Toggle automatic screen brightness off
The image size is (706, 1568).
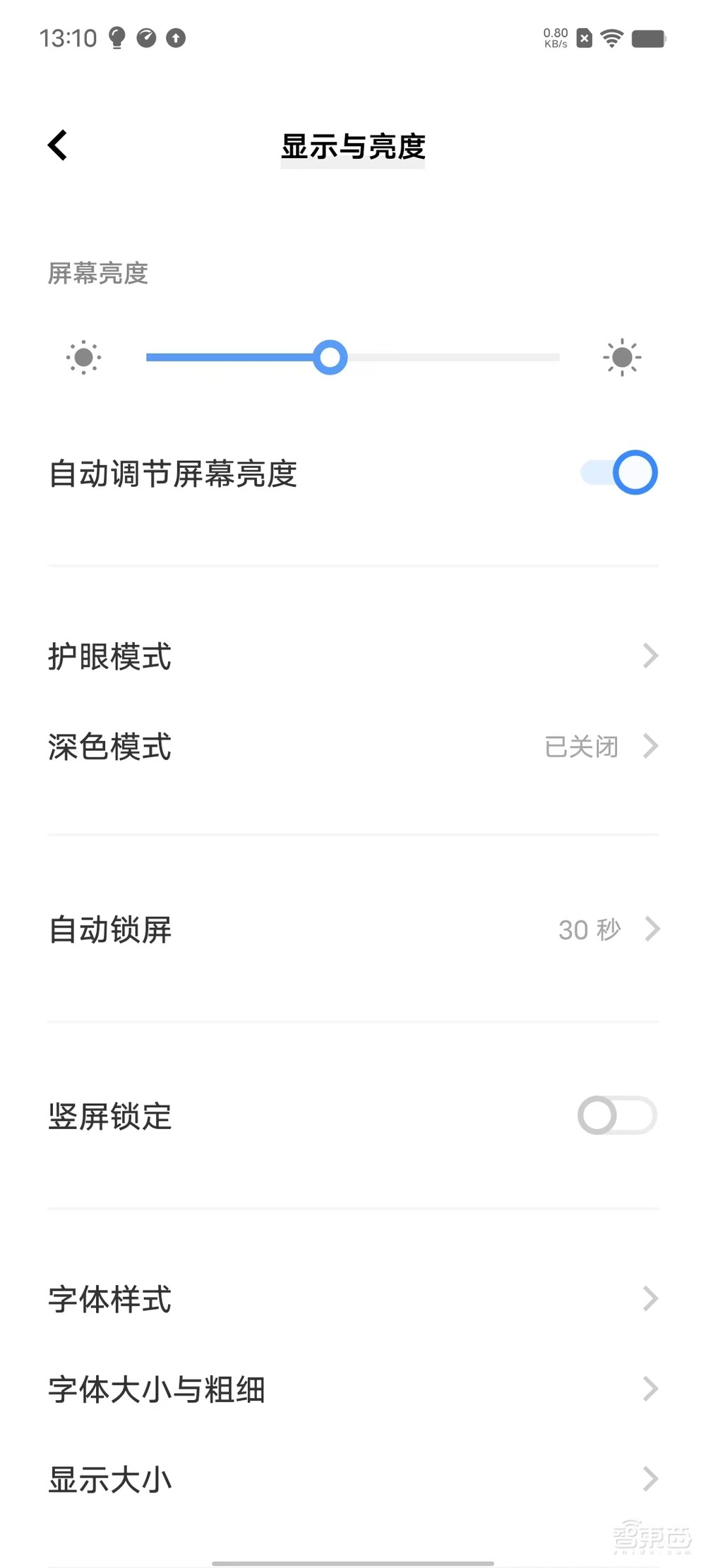pyautogui.click(x=617, y=472)
